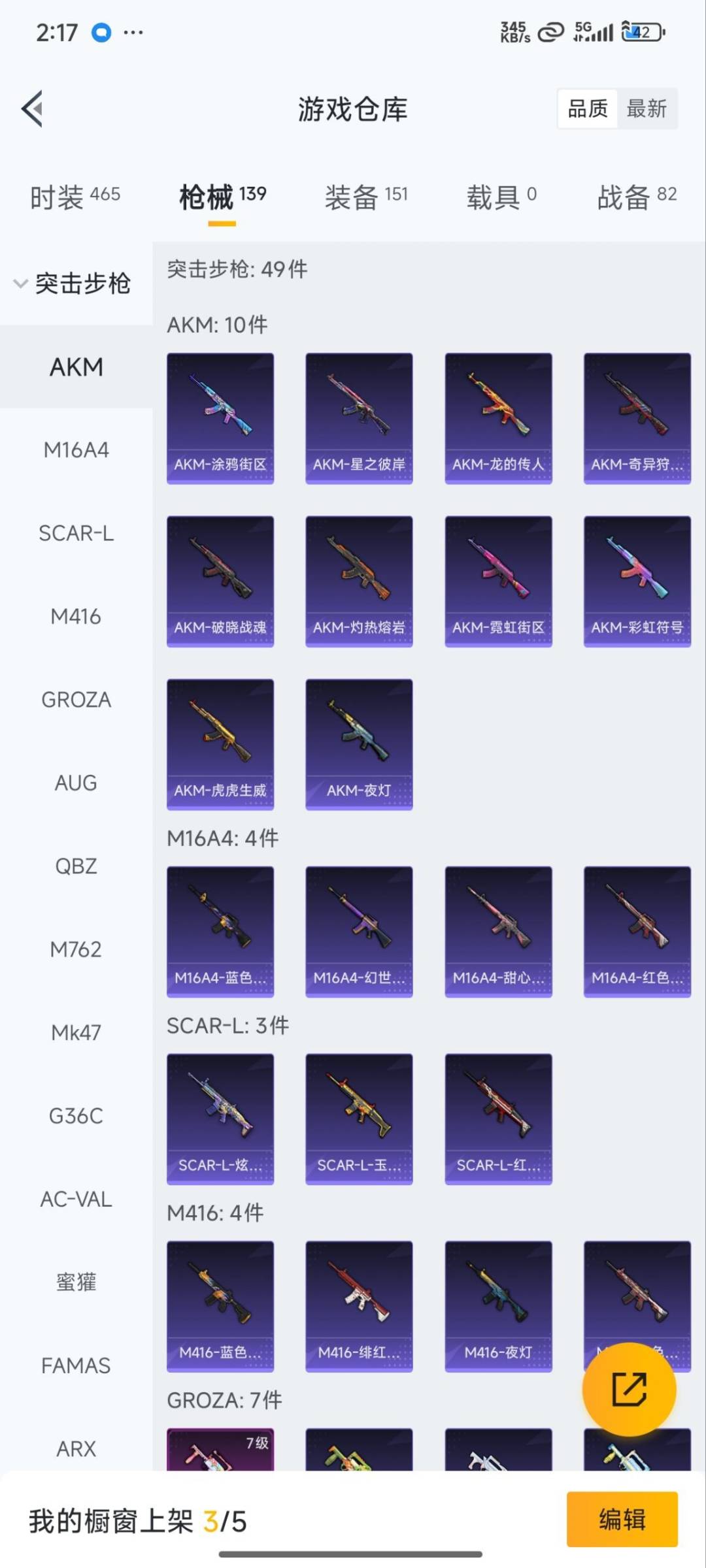
Task: Go back from the 游戏仓库 page
Action: coord(33,108)
